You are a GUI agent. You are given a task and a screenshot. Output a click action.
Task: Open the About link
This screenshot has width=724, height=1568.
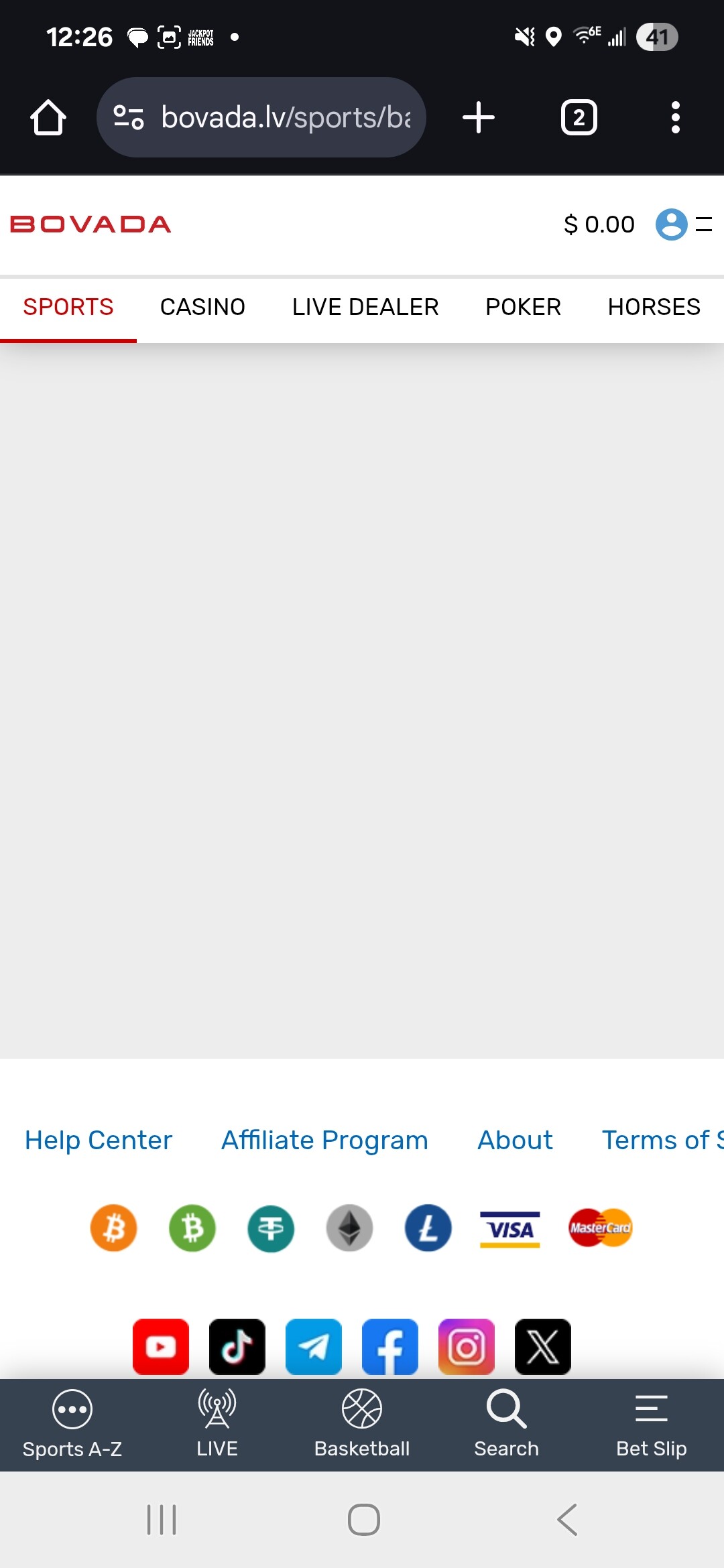pos(515,1140)
